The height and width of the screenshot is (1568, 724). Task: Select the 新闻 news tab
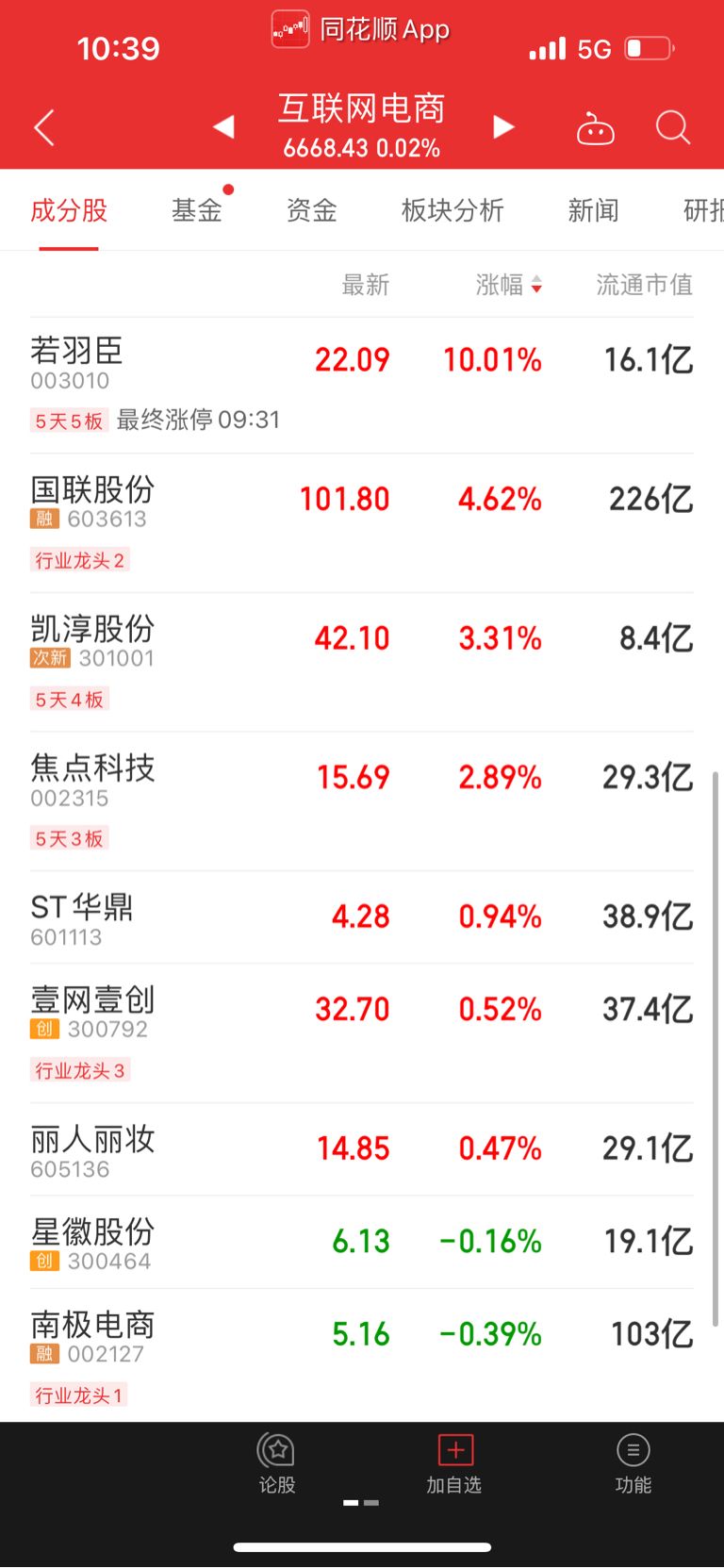592,210
